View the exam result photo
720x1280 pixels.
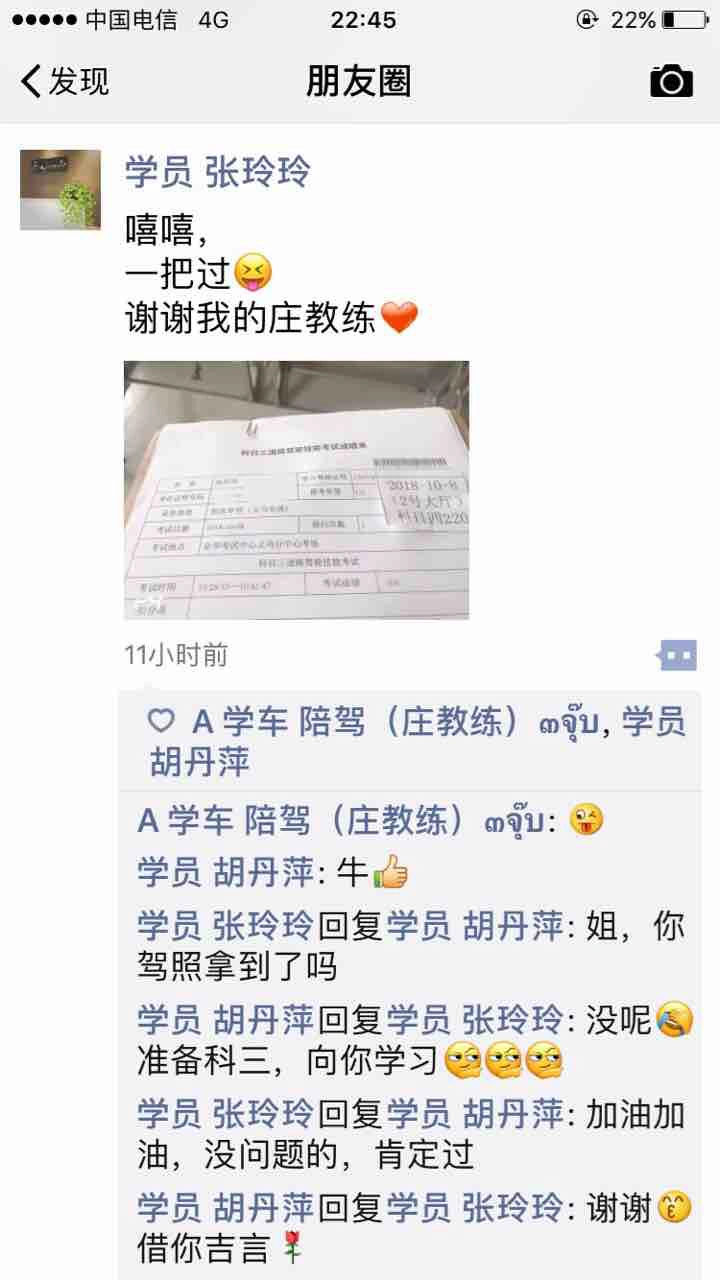pyautogui.click(x=296, y=490)
